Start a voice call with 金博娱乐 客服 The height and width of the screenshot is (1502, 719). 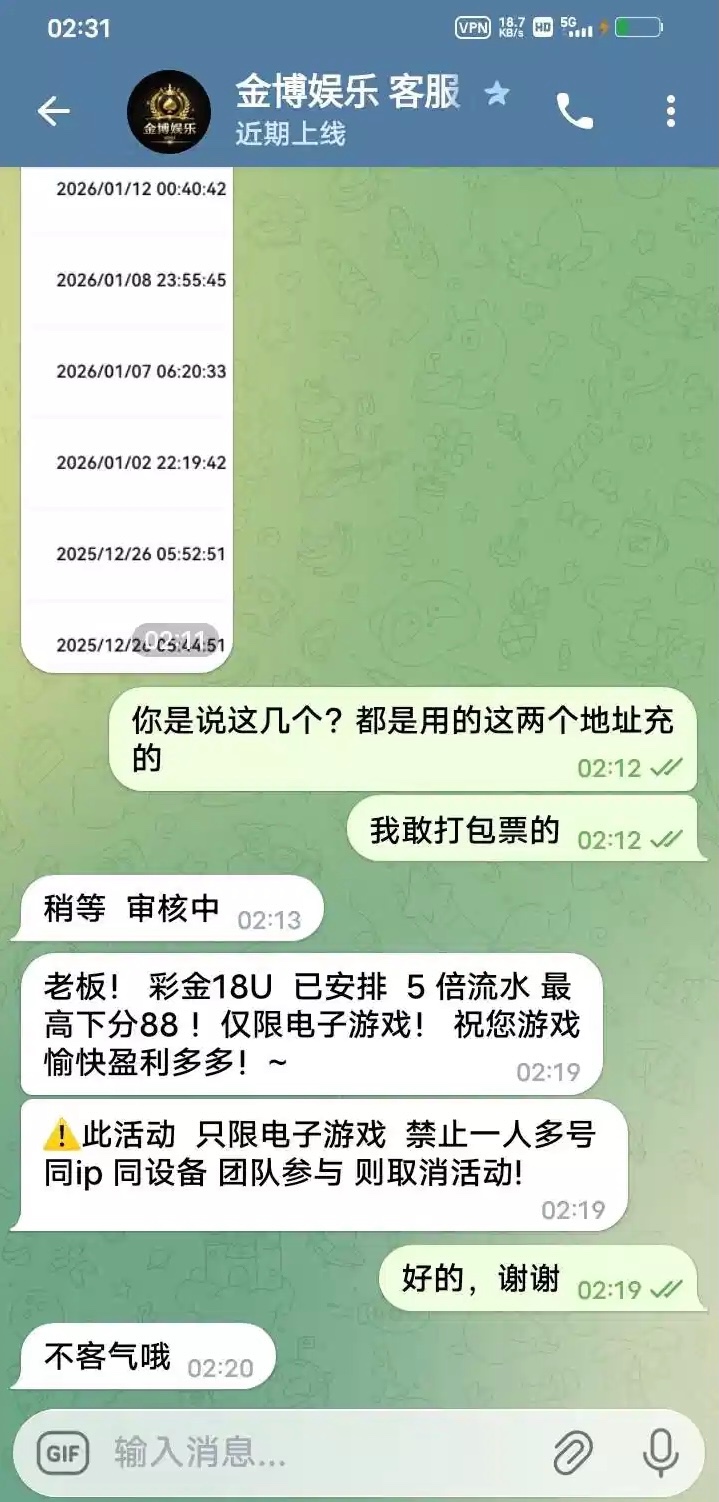[574, 111]
